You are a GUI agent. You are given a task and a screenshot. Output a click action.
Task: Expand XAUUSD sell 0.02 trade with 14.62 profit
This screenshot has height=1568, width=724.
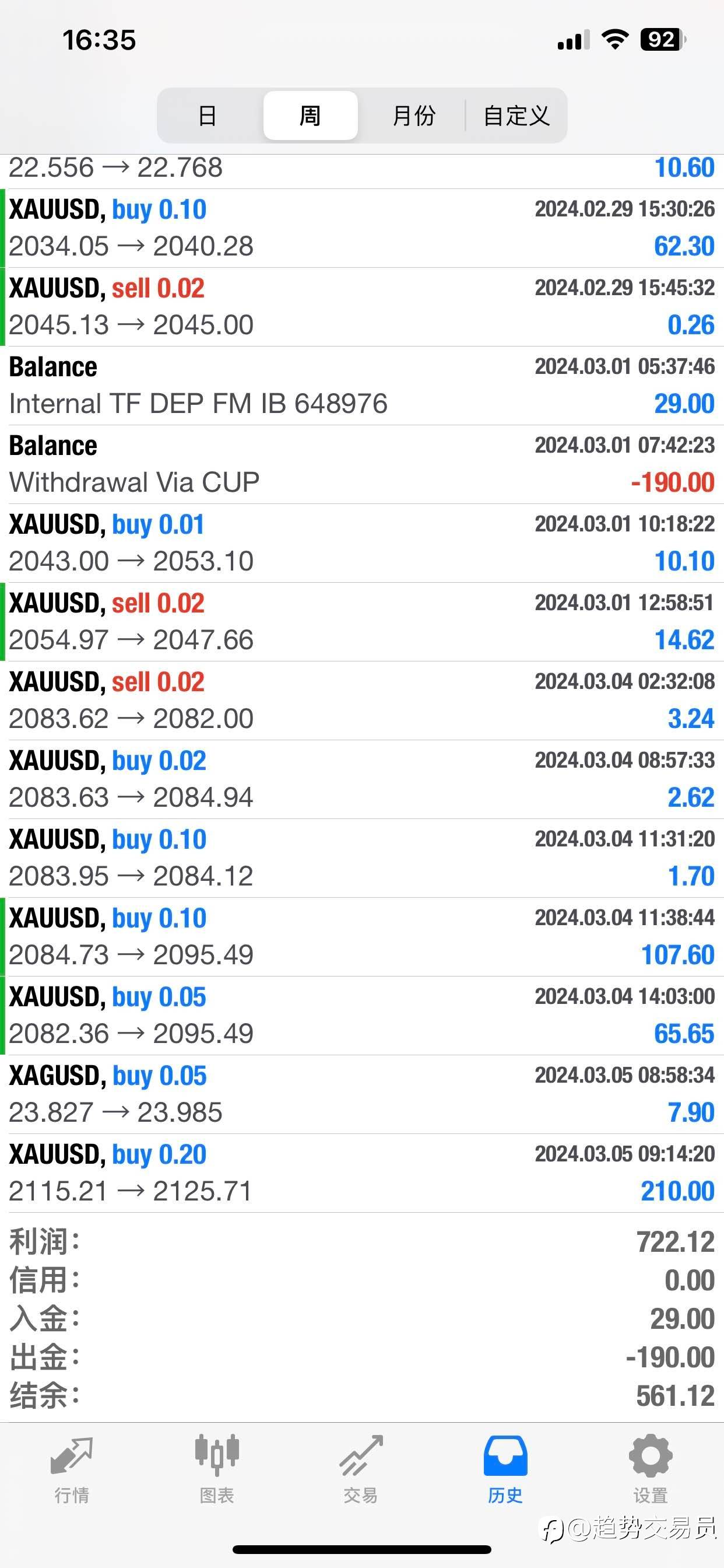tap(362, 622)
